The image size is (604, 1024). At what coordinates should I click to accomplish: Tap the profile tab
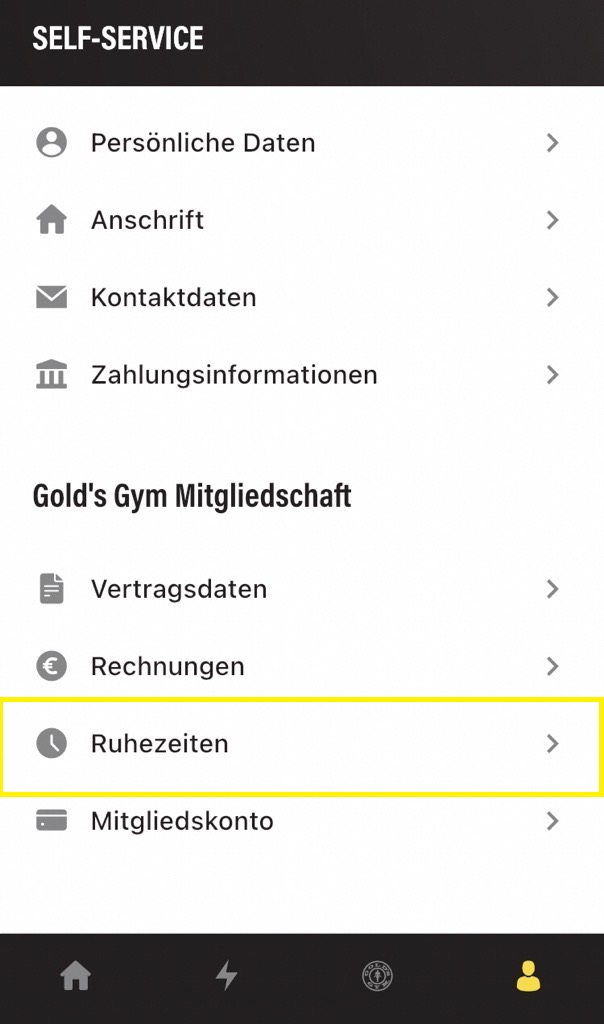click(x=528, y=976)
